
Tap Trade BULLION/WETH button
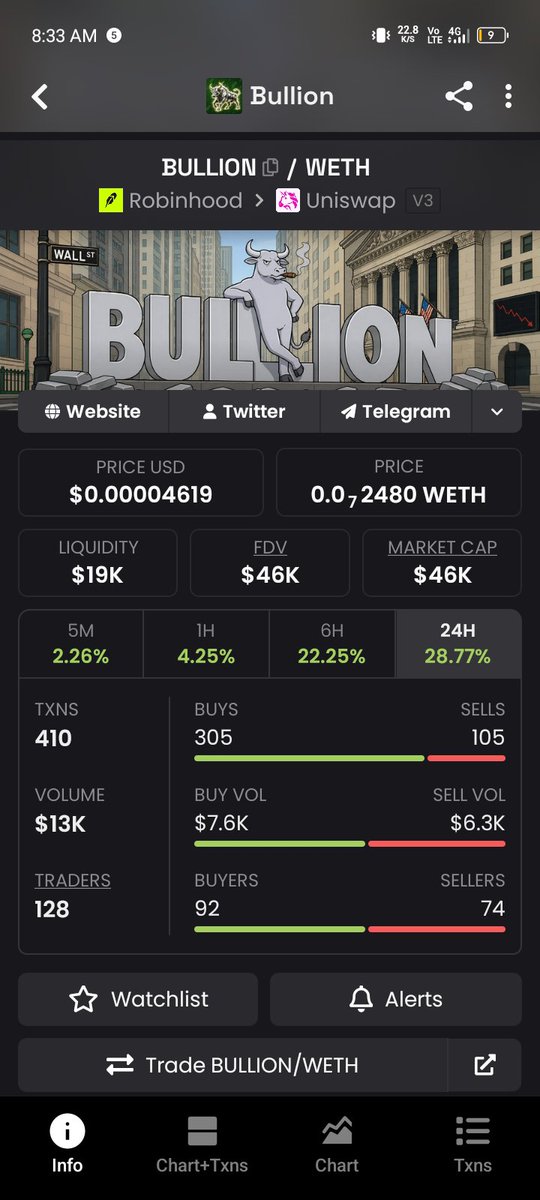(232, 1065)
